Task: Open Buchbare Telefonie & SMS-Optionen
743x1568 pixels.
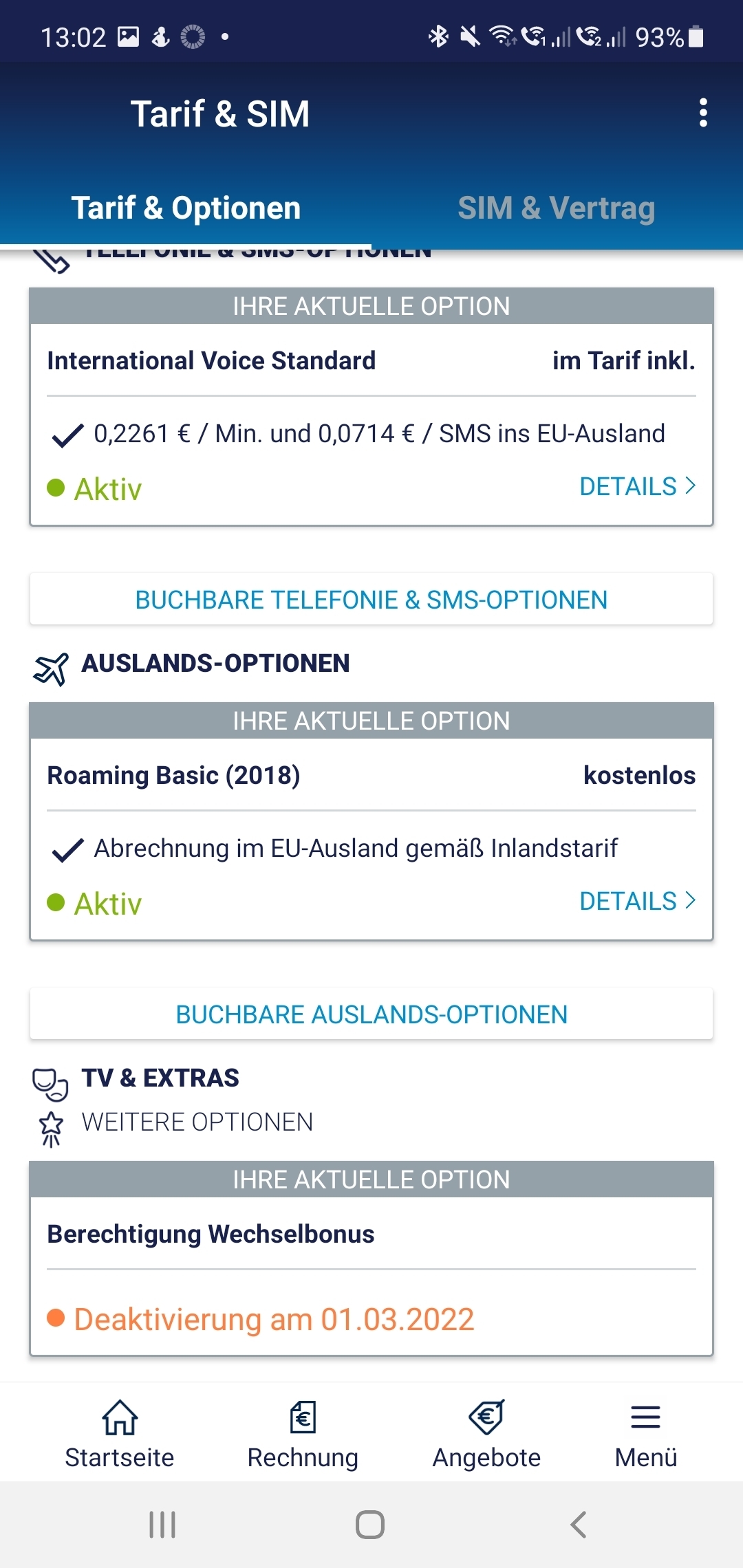Action: click(x=371, y=600)
